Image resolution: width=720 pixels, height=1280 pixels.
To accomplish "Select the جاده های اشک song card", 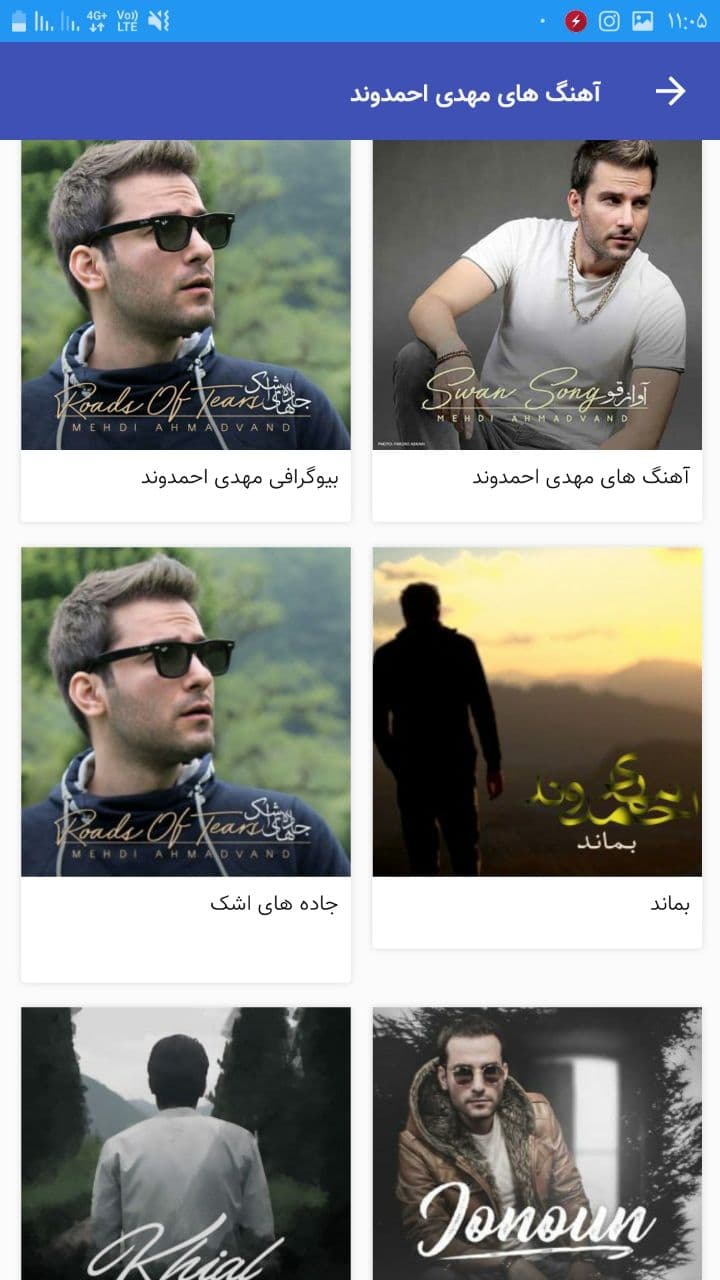I will click(186, 760).
